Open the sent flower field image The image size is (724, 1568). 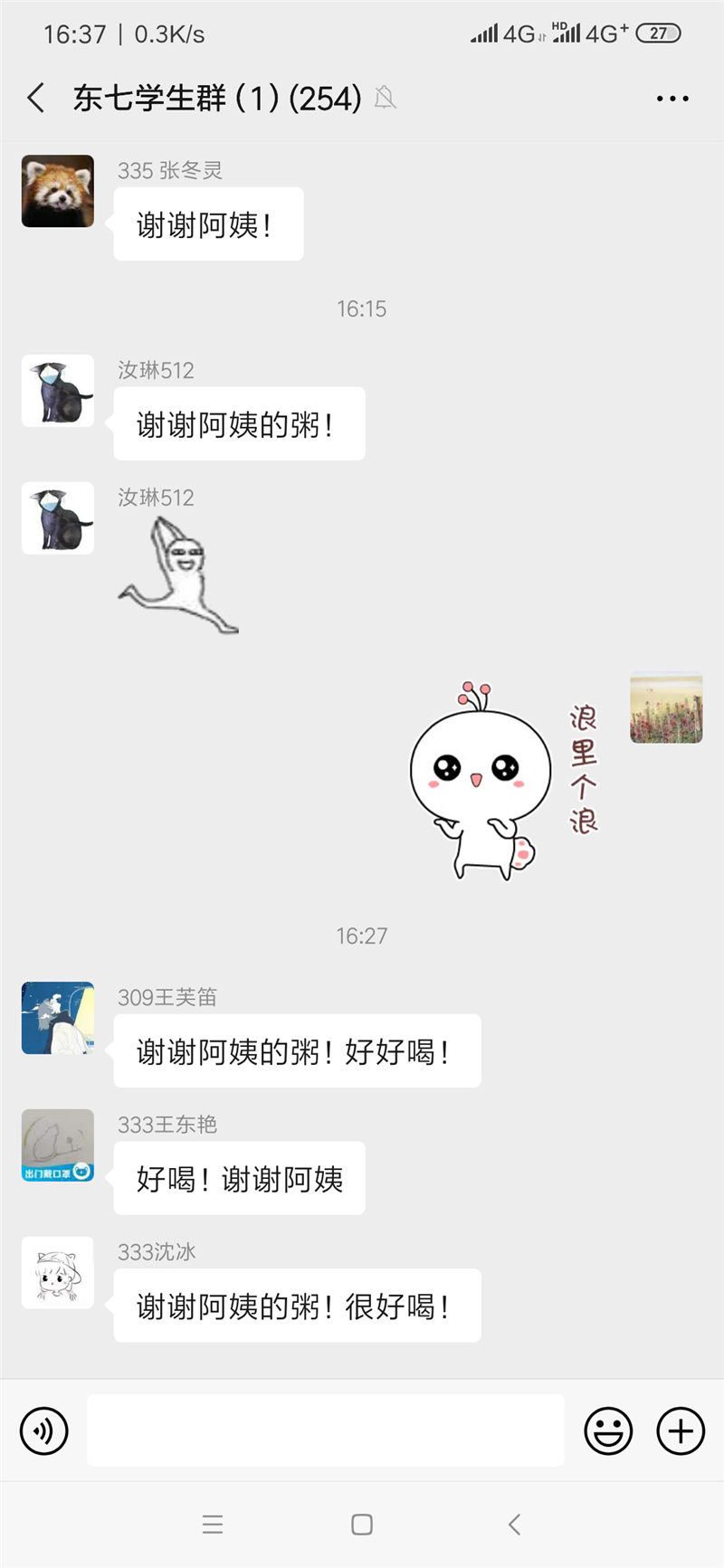tap(665, 708)
